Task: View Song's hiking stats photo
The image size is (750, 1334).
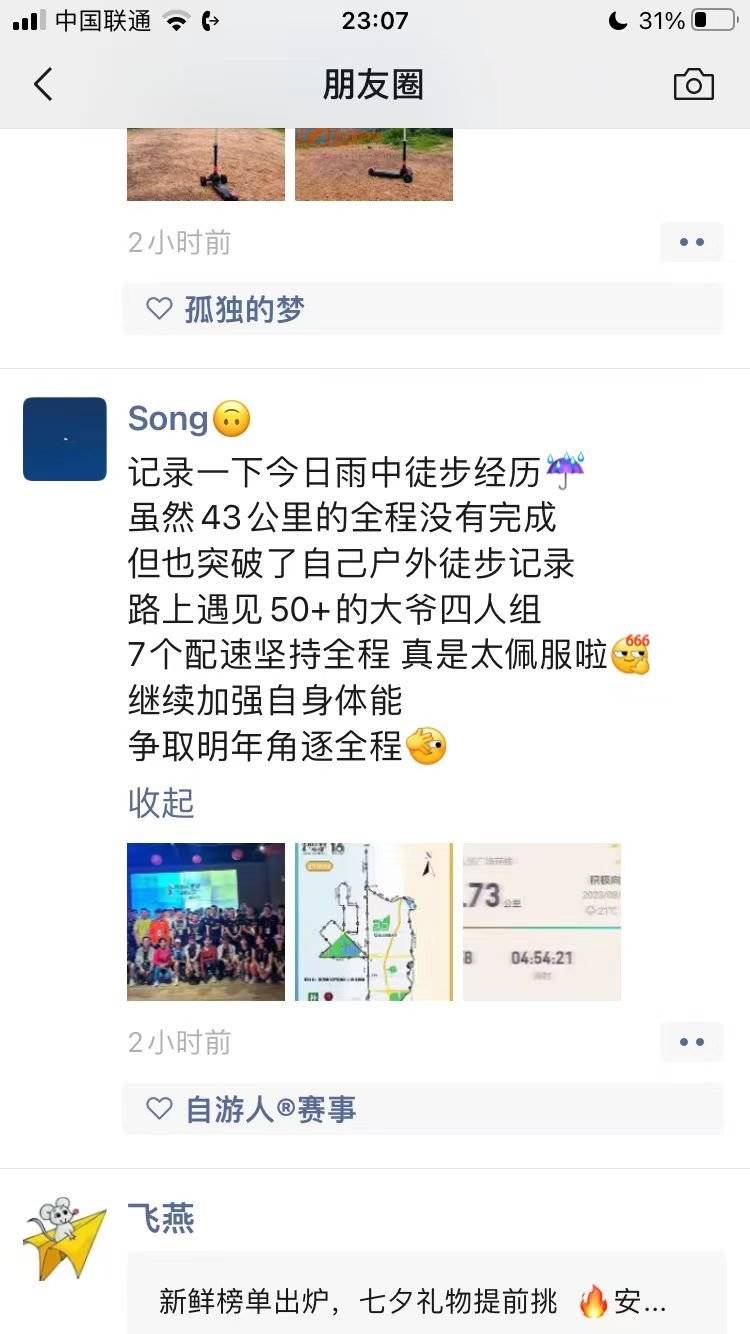Action: [x=542, y=922]
